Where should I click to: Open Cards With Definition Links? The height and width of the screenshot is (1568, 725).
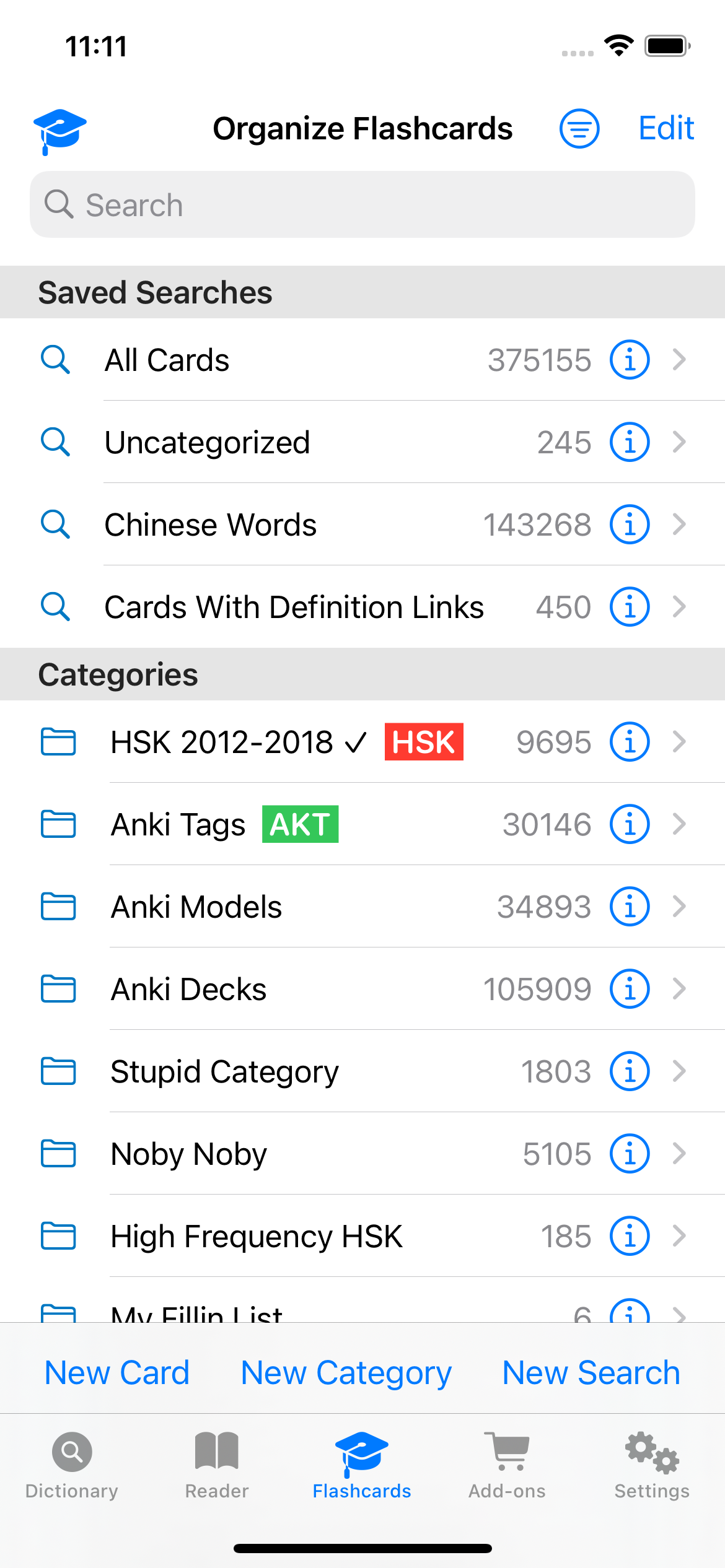[362, 607]
